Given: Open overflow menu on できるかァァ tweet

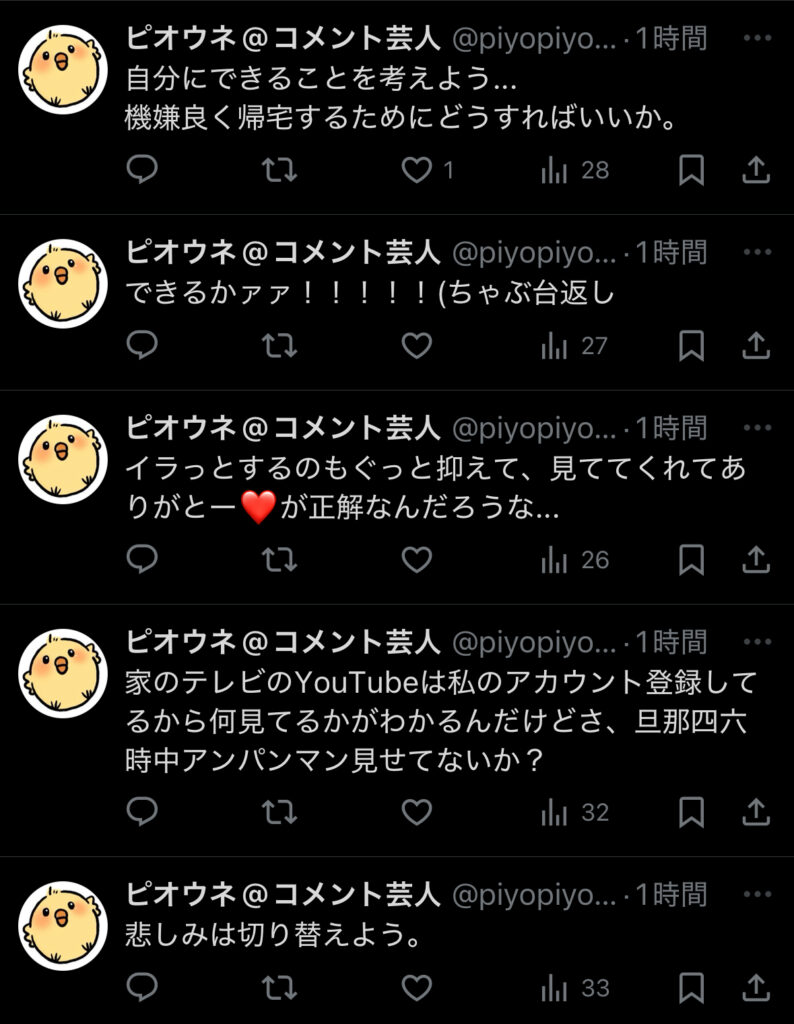Looking at the screenshot, I should pyautogui.click(x=756, y=252).
